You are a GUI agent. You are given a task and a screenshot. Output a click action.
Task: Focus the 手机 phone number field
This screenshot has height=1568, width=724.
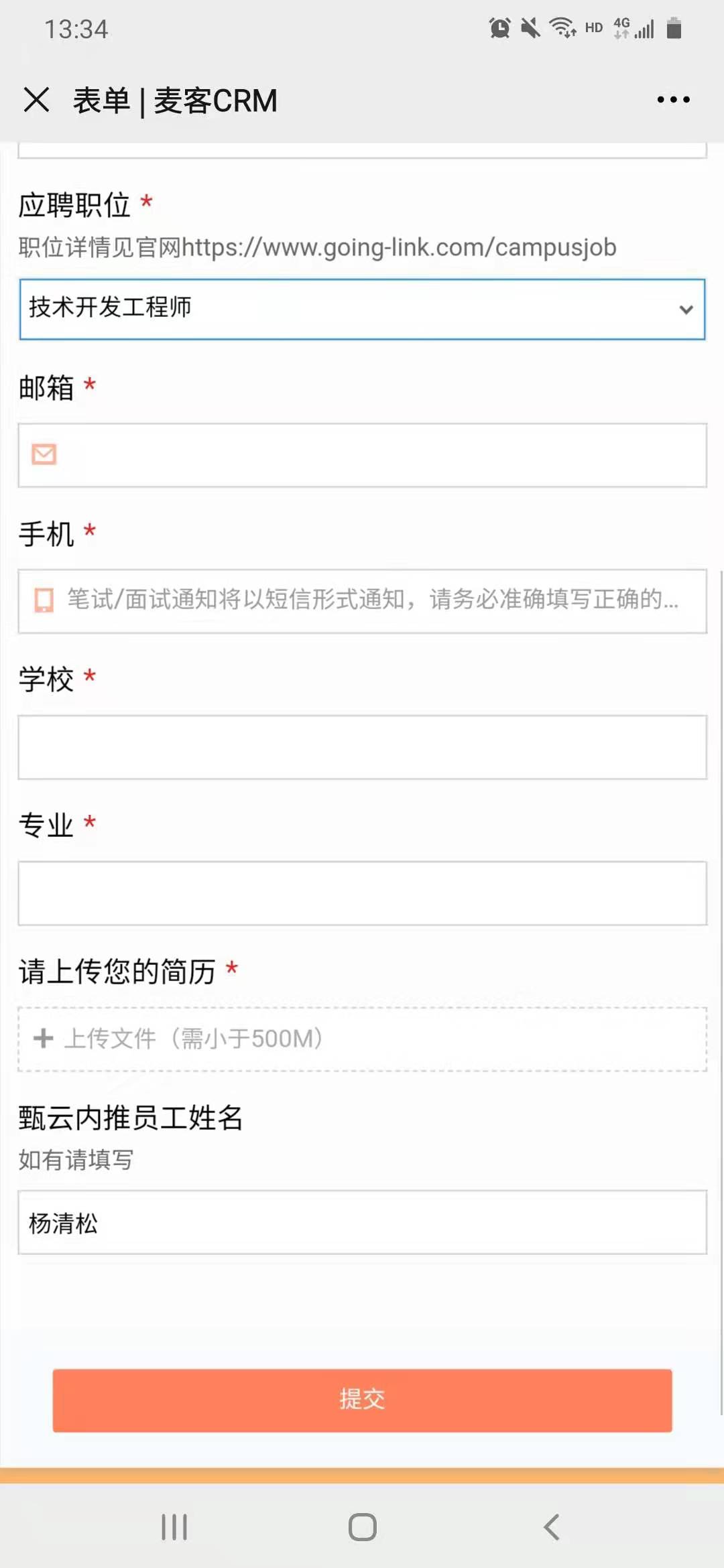(362, 601)
